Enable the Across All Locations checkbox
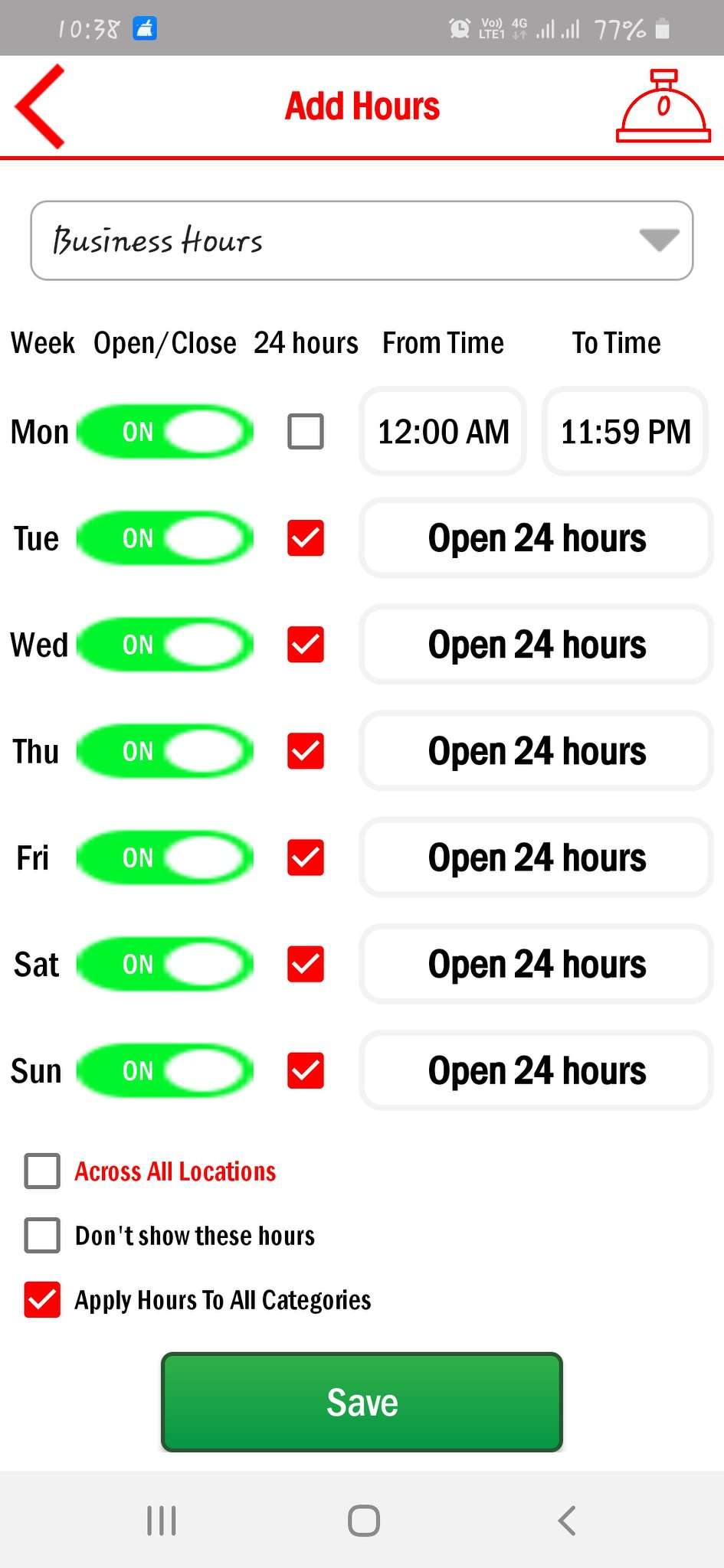Image resolution: width=724 pixels, height=1568 pixels. click(42, 1171)
